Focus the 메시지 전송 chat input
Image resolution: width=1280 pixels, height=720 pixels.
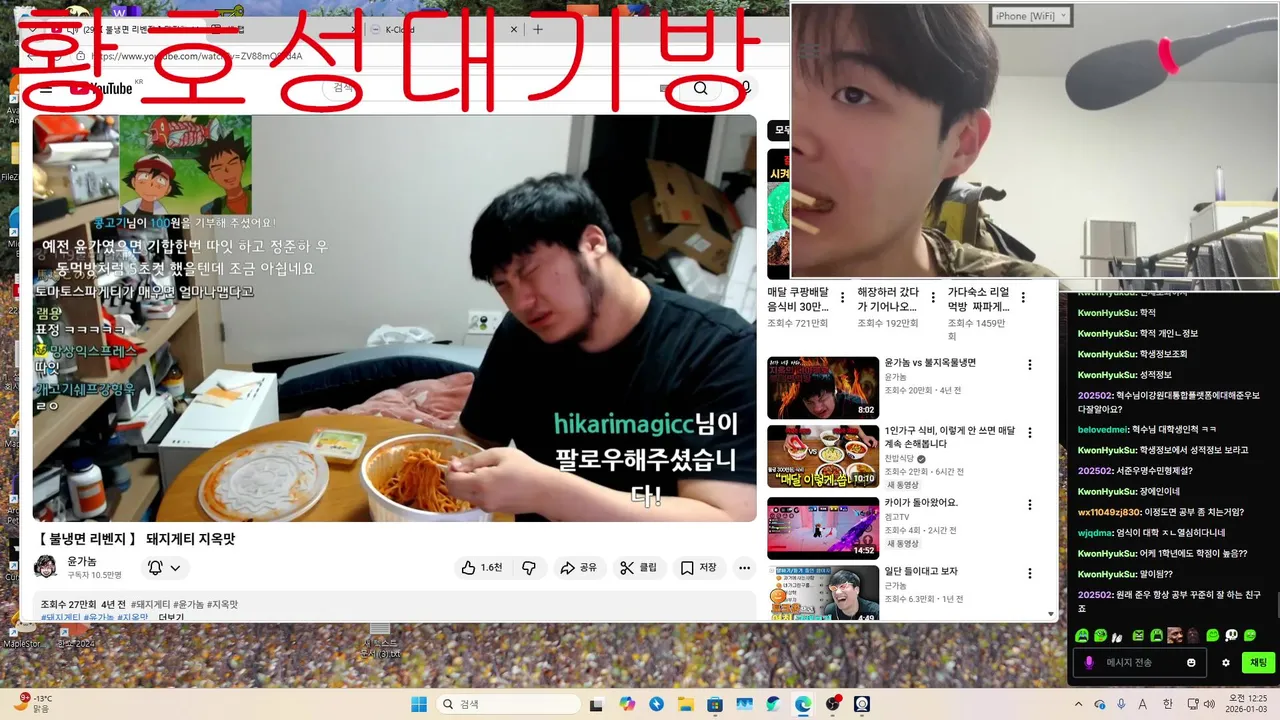tap(1140, 662)
